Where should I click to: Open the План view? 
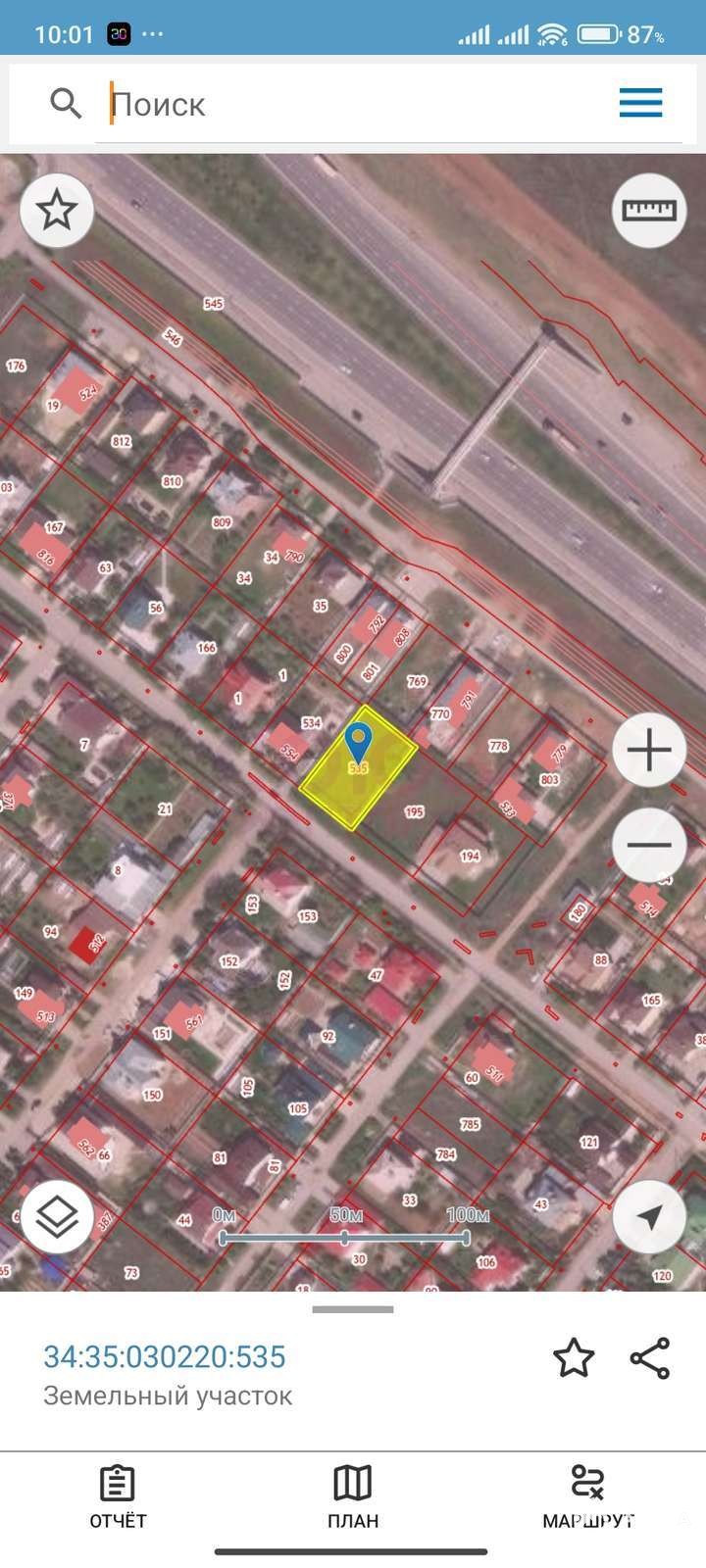click(353, 1497)
